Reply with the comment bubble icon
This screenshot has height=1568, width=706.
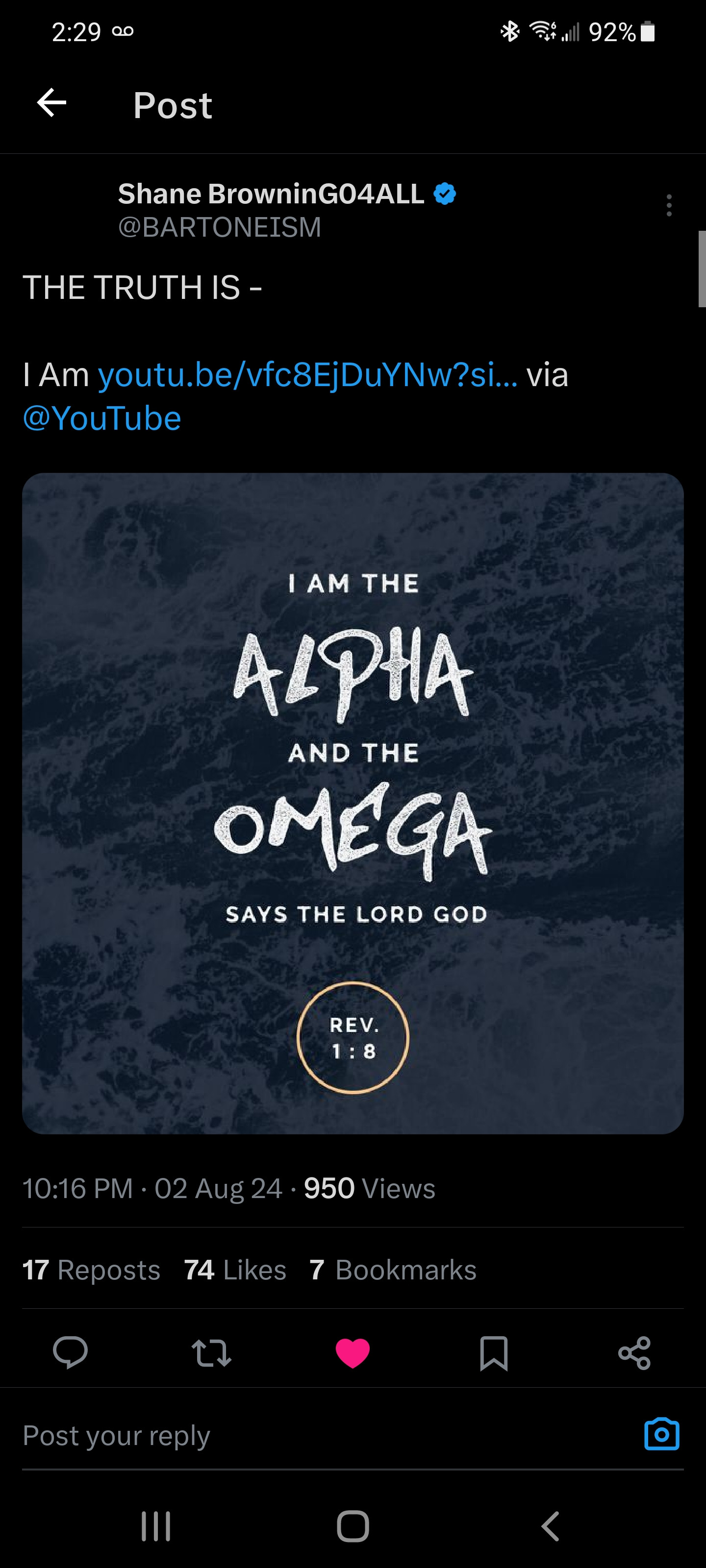(71, 1353)
